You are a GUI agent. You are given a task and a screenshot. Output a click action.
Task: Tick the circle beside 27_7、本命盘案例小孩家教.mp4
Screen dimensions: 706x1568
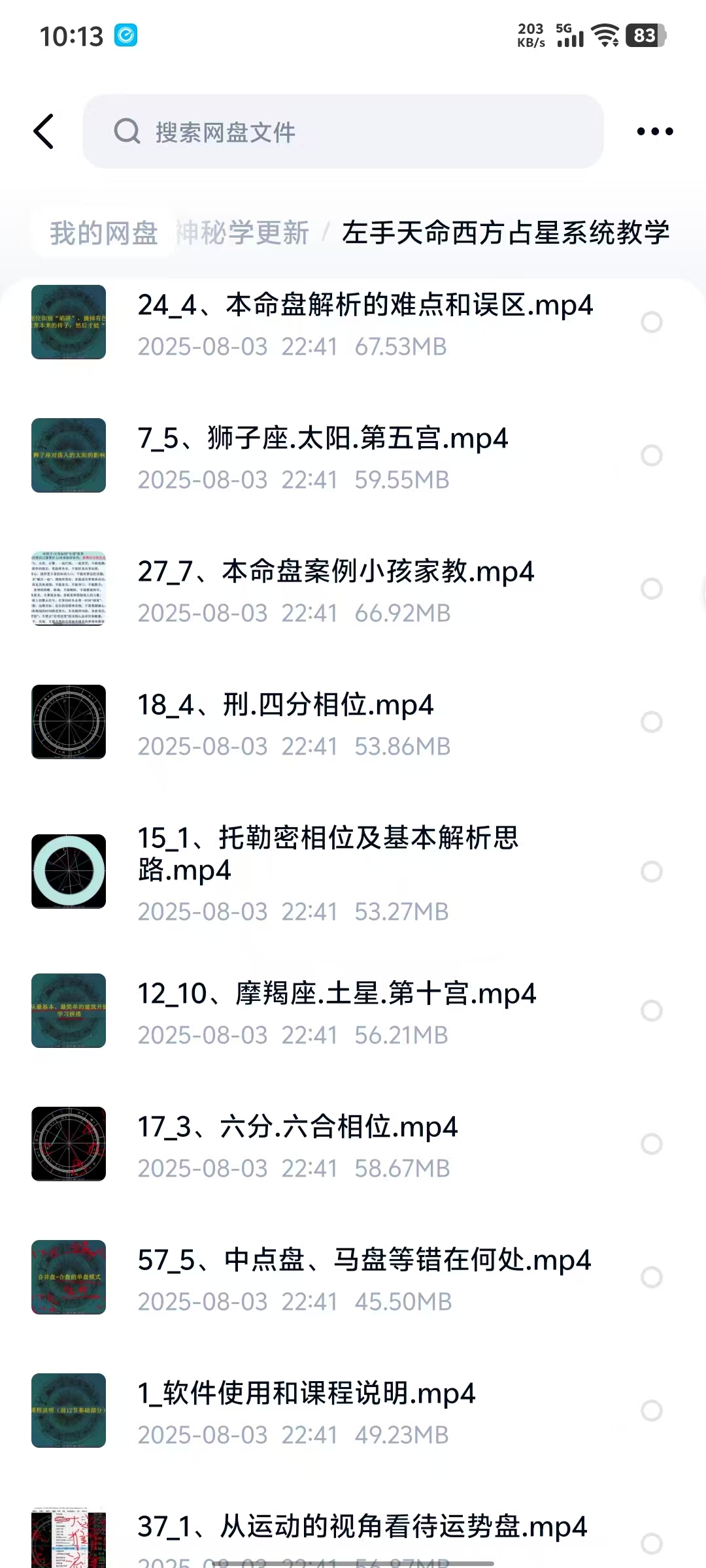[x=652, y=589]
